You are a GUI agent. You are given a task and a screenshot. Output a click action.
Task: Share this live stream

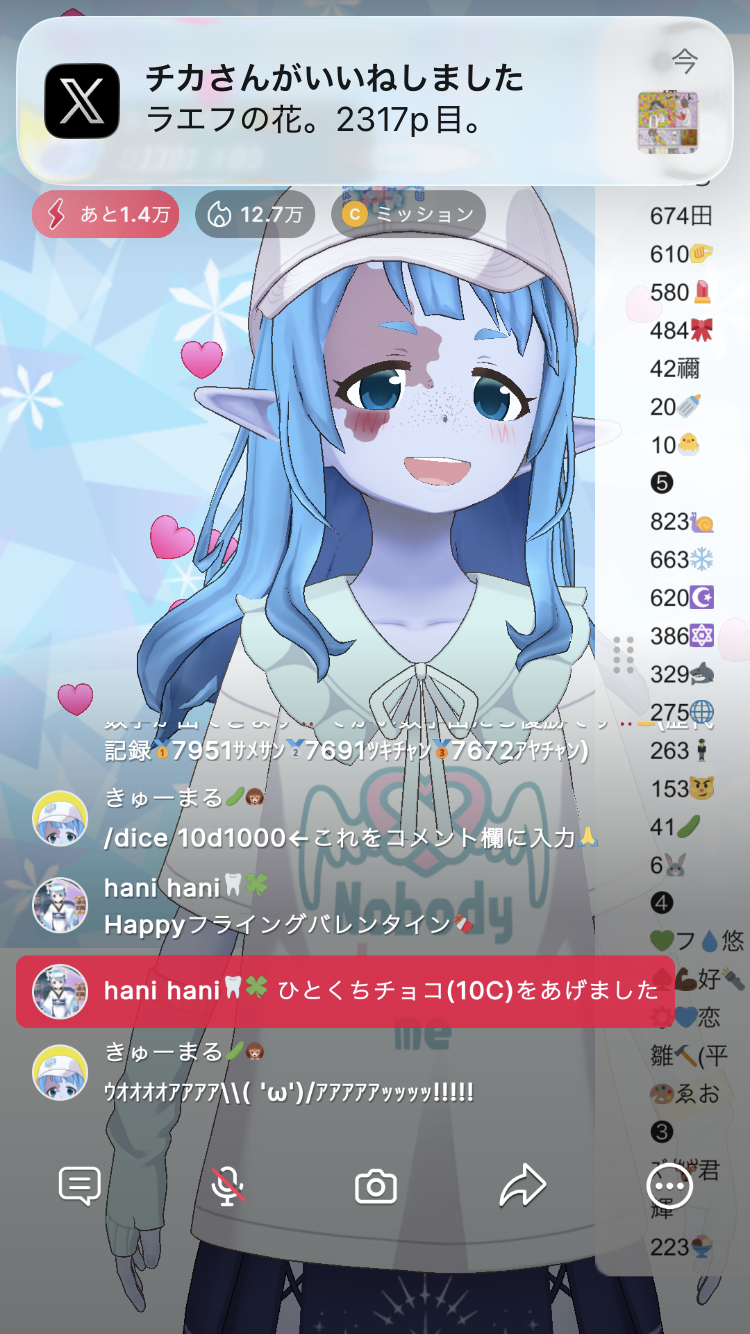[522, 1187]
